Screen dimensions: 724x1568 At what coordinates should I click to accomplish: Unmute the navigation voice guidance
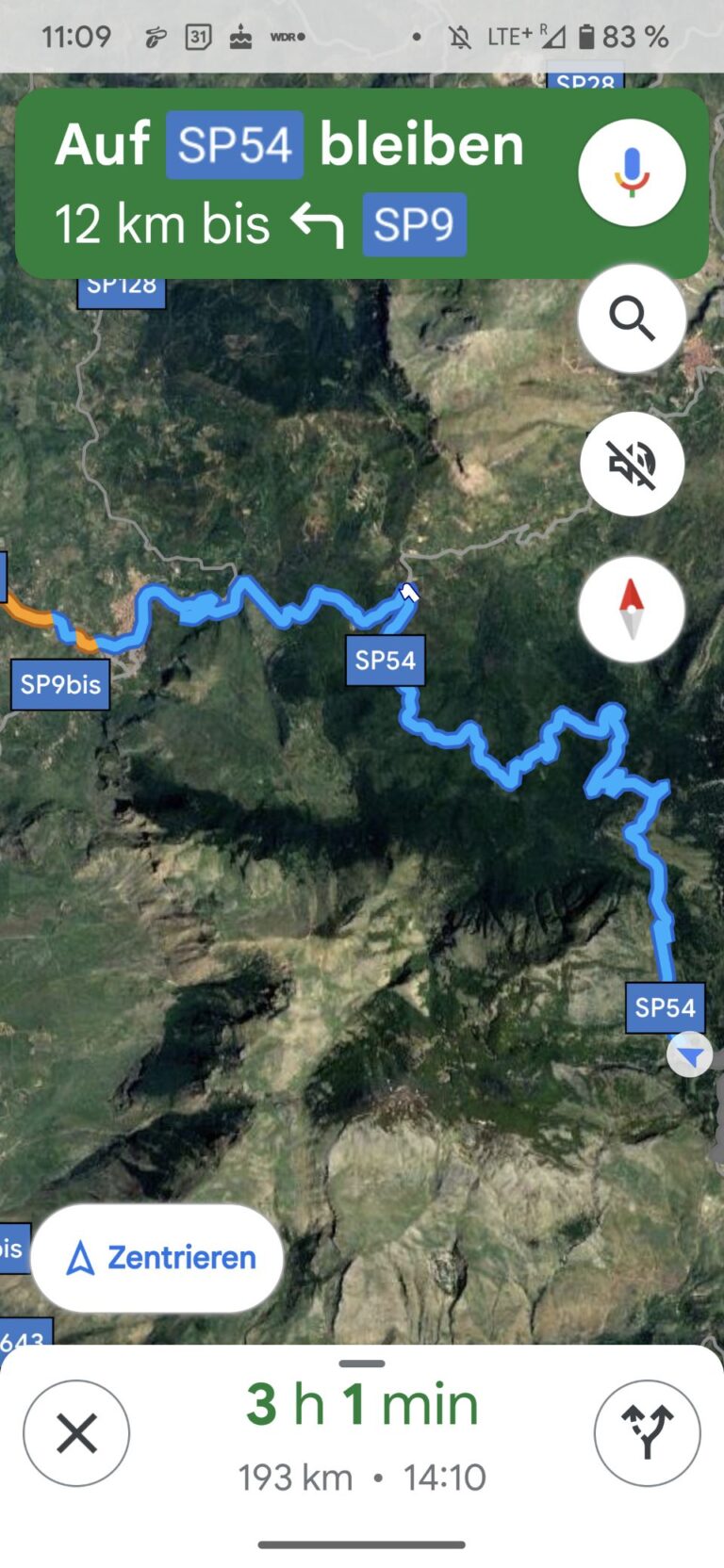coord(632,464)
